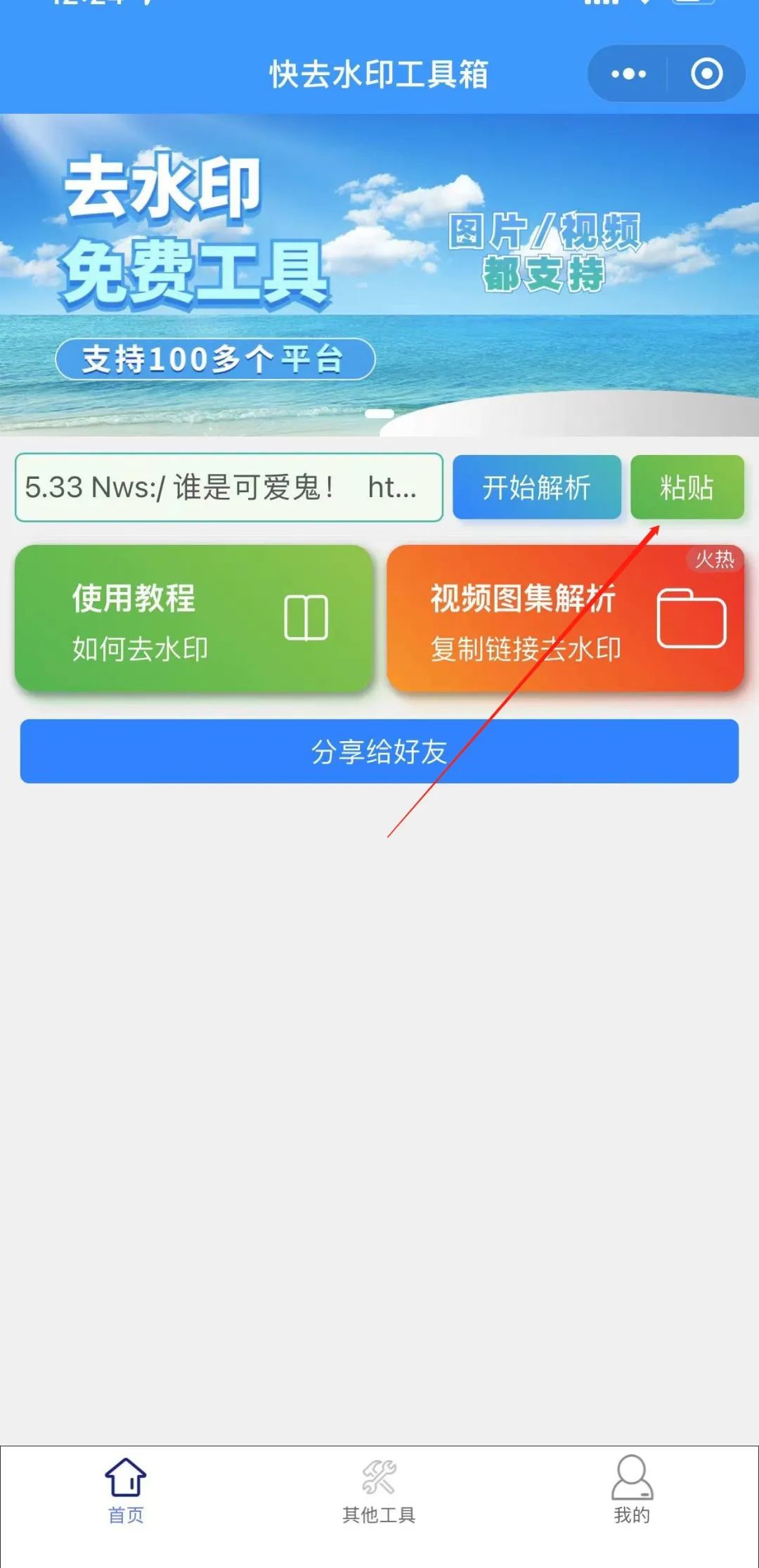Share with friends via 分享给好友
The height and width of the screenshot is (1568, 759).
pyautogui.click(x=379, y=751)
